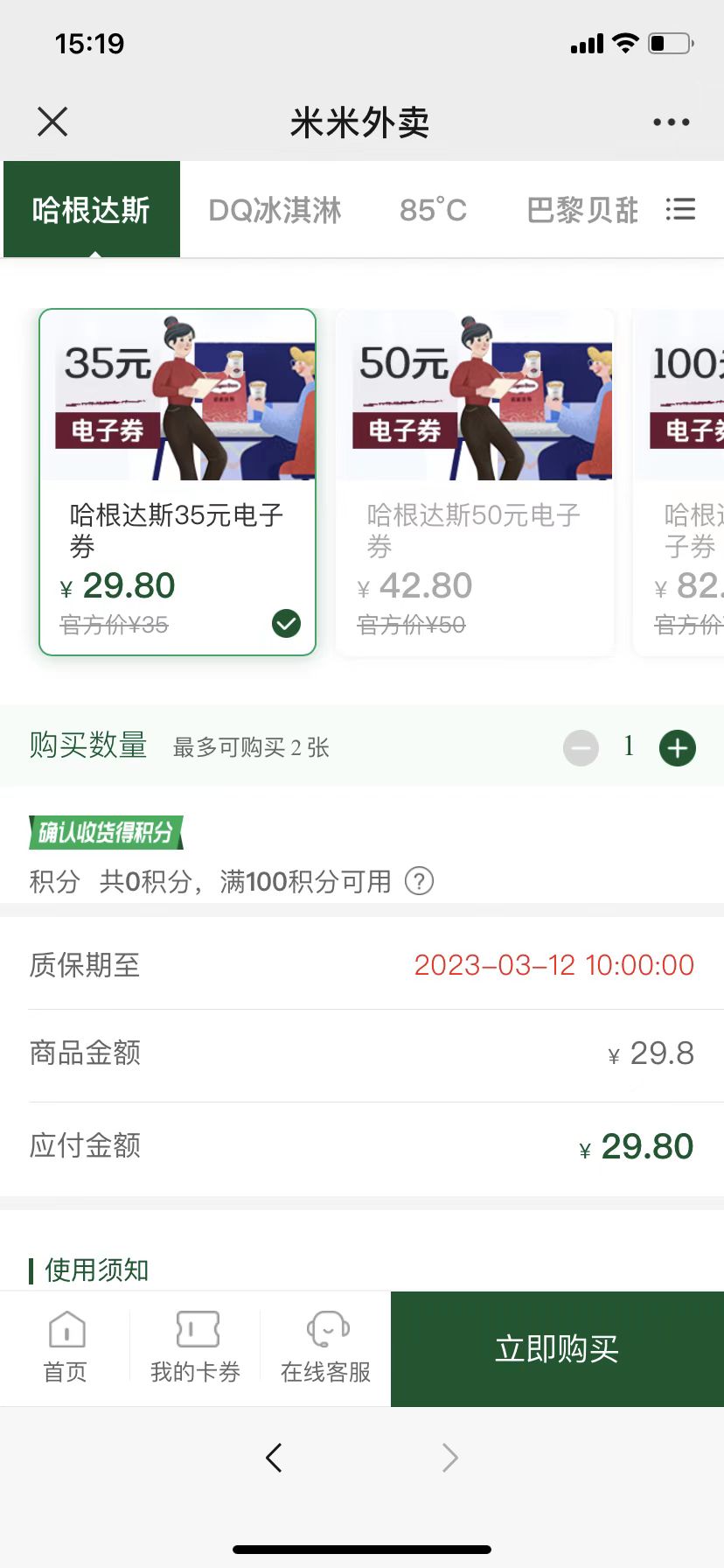This screenshot has width=724, height=1568.
Task: Open the full brand list icon
Action: tap(680, 209)
